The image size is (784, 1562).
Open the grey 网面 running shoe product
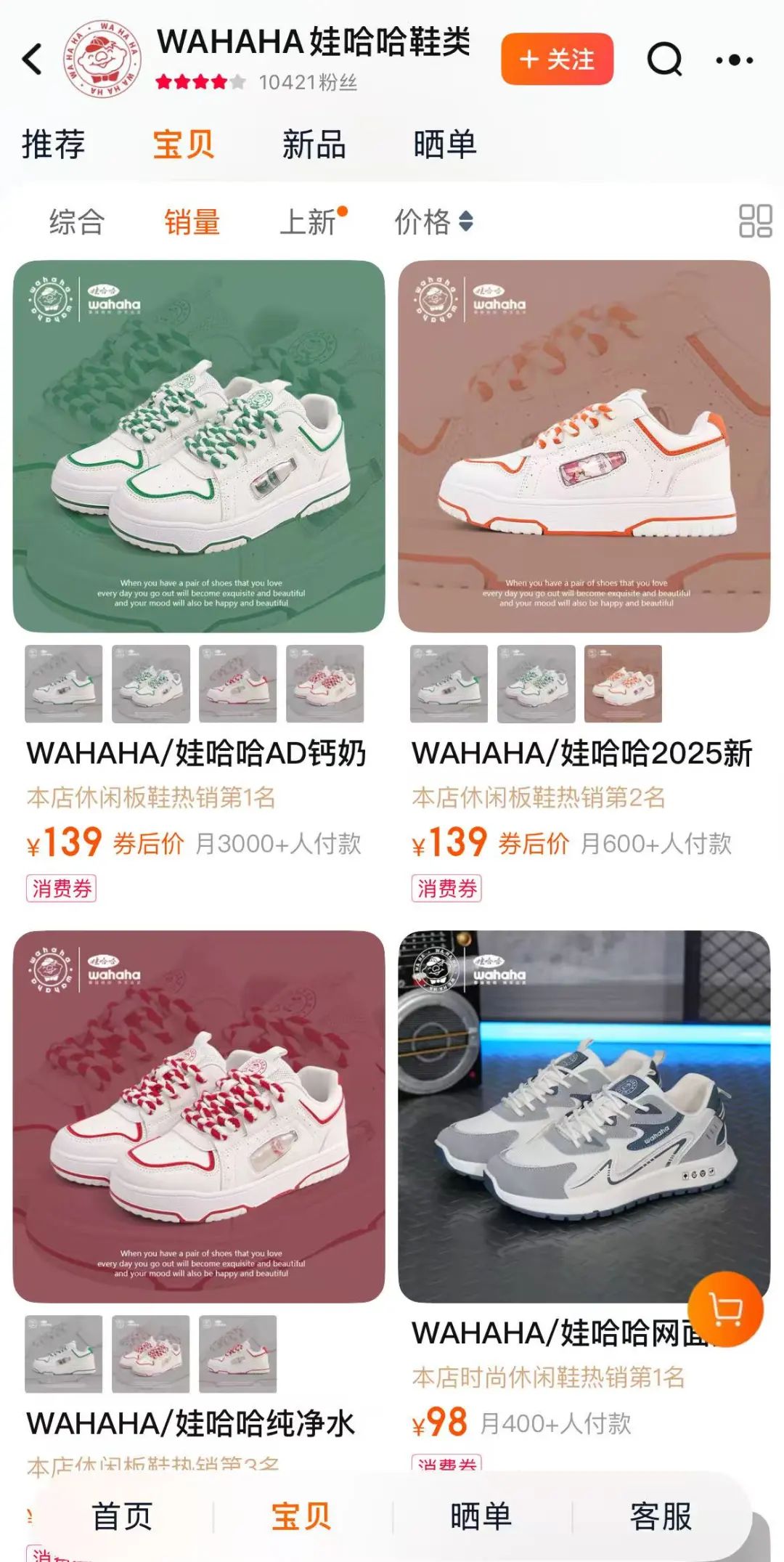584,1116
